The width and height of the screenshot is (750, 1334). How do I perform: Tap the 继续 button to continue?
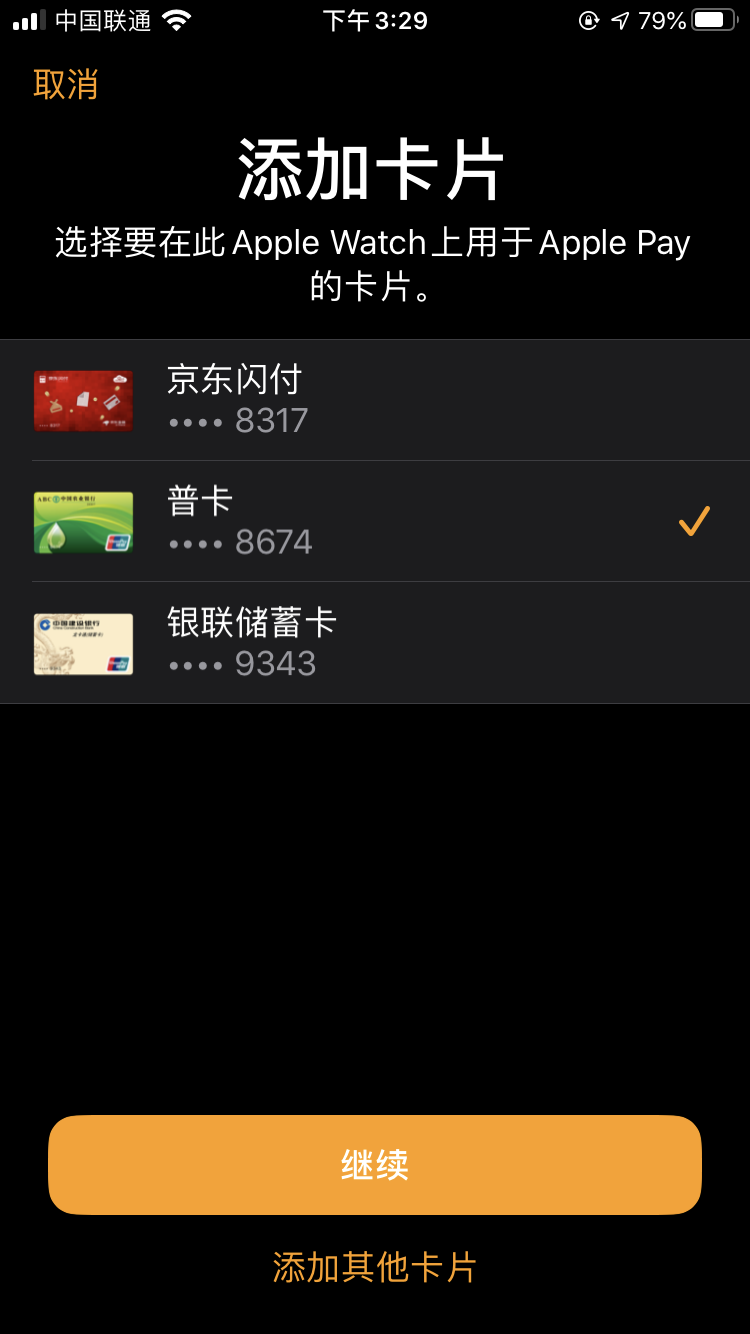(x=375, y=1165)
